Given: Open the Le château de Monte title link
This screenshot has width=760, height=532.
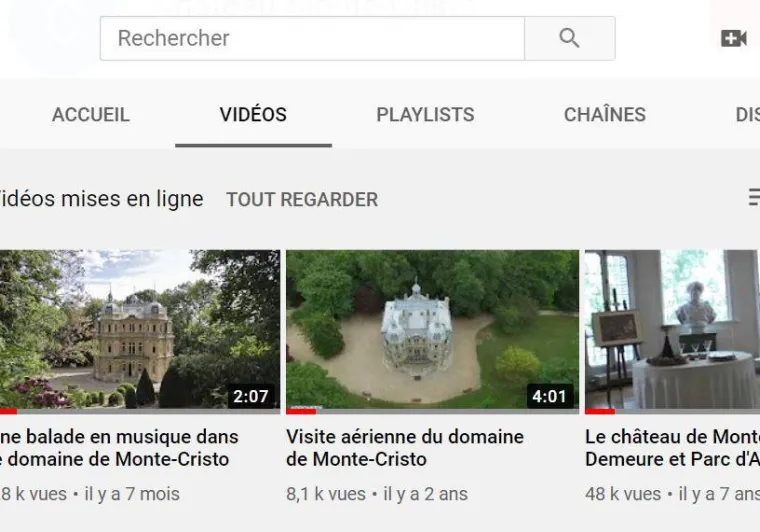Looking at the screenshot, I should pyautogui.click(x=672, y=437).
